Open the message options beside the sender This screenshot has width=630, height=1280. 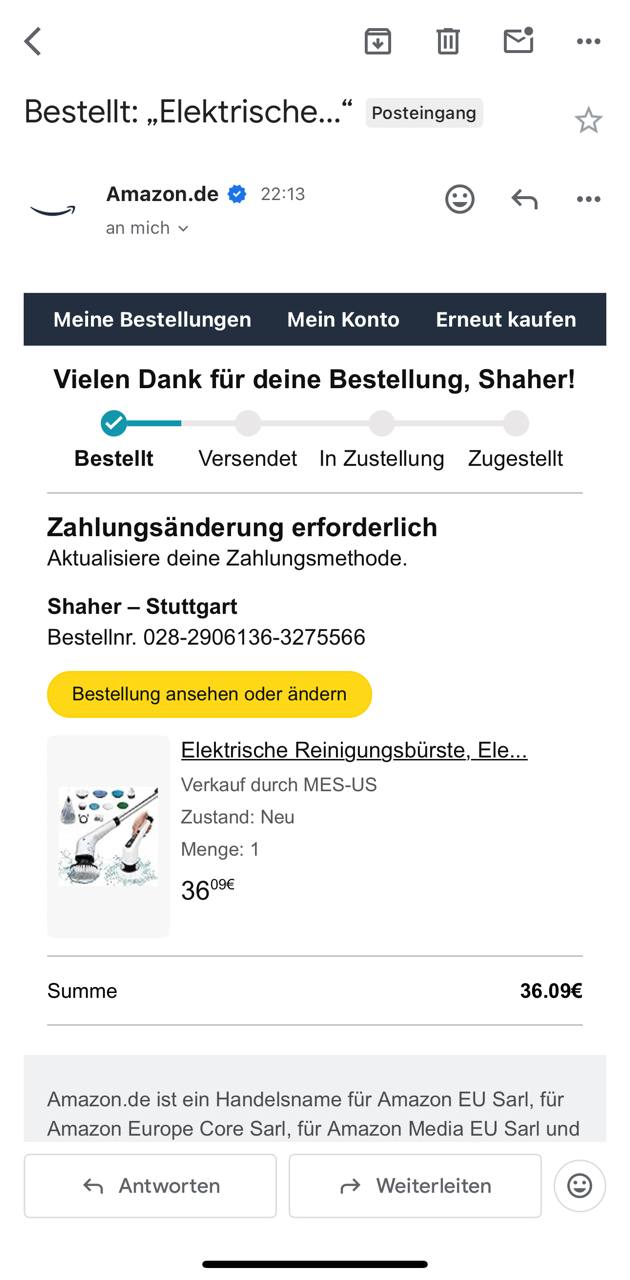[588, 199]
